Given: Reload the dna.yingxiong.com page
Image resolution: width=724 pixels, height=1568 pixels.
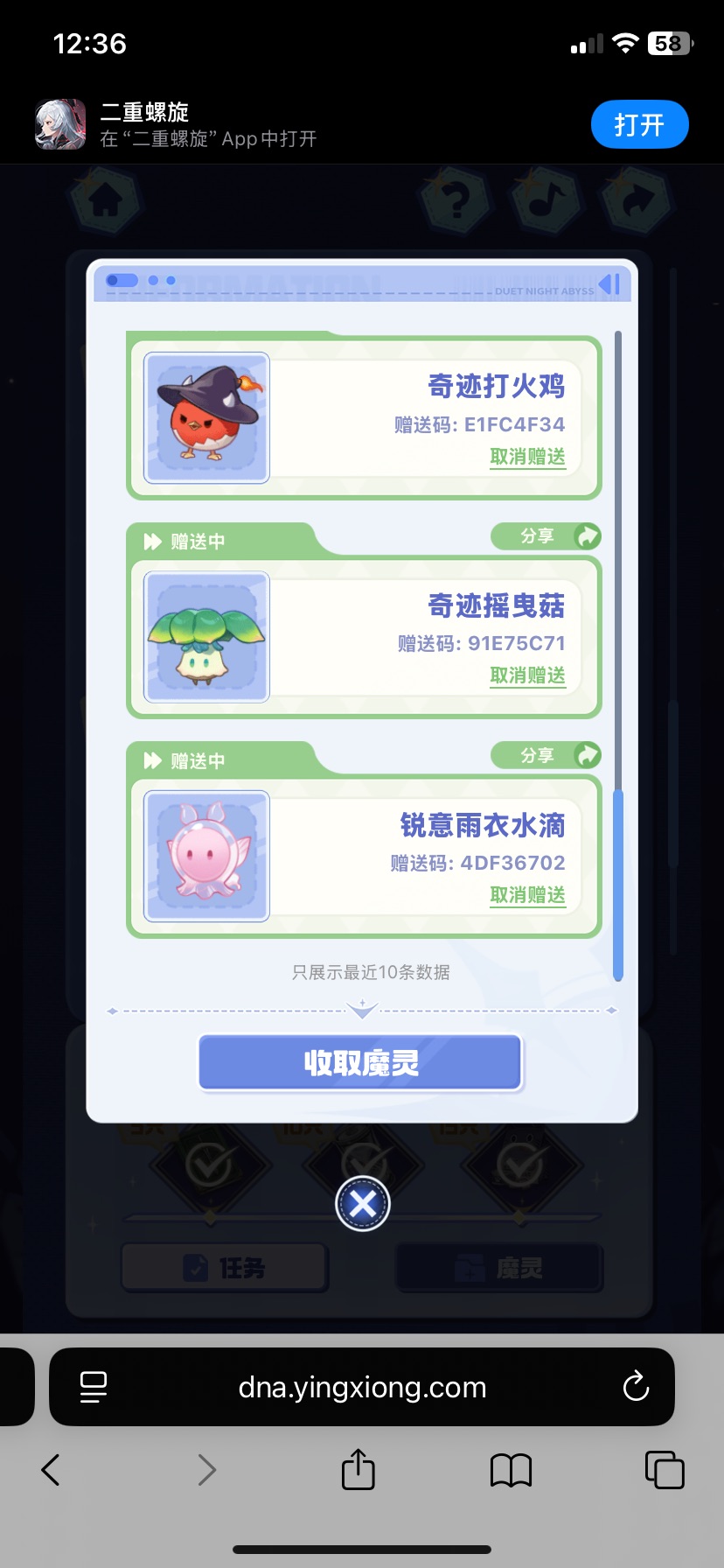Looking at the screenshot, I should (x=636, y=1387).
